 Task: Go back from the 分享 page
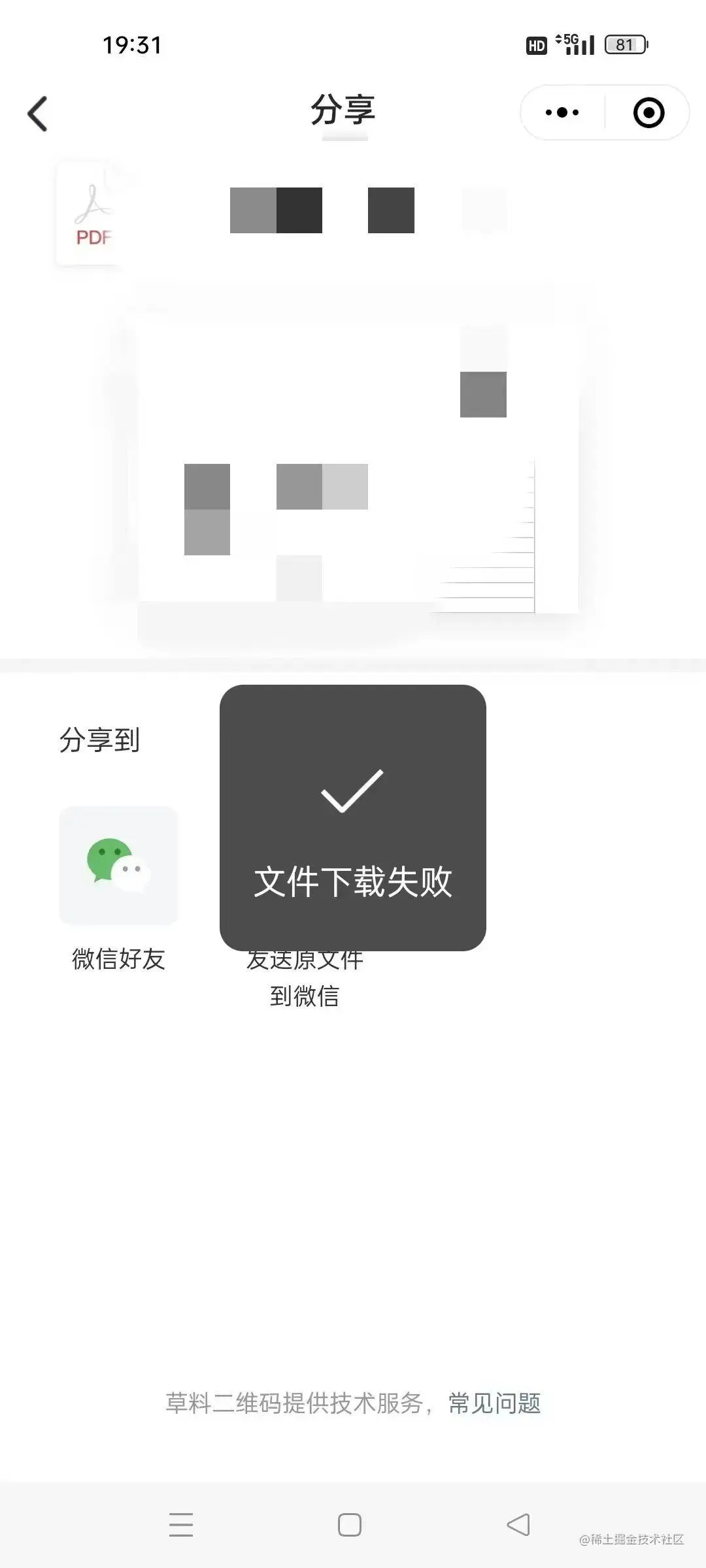pyautogui.click(x=38, y=114)
